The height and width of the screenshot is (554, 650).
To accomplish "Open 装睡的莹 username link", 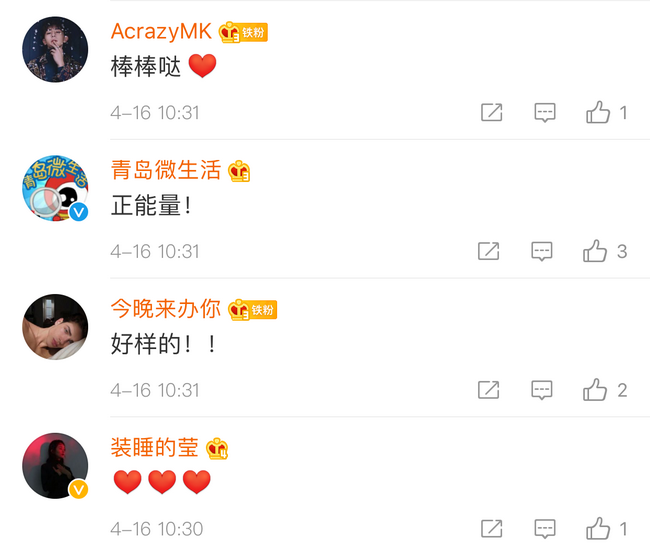I will click(x=154, y=447).
